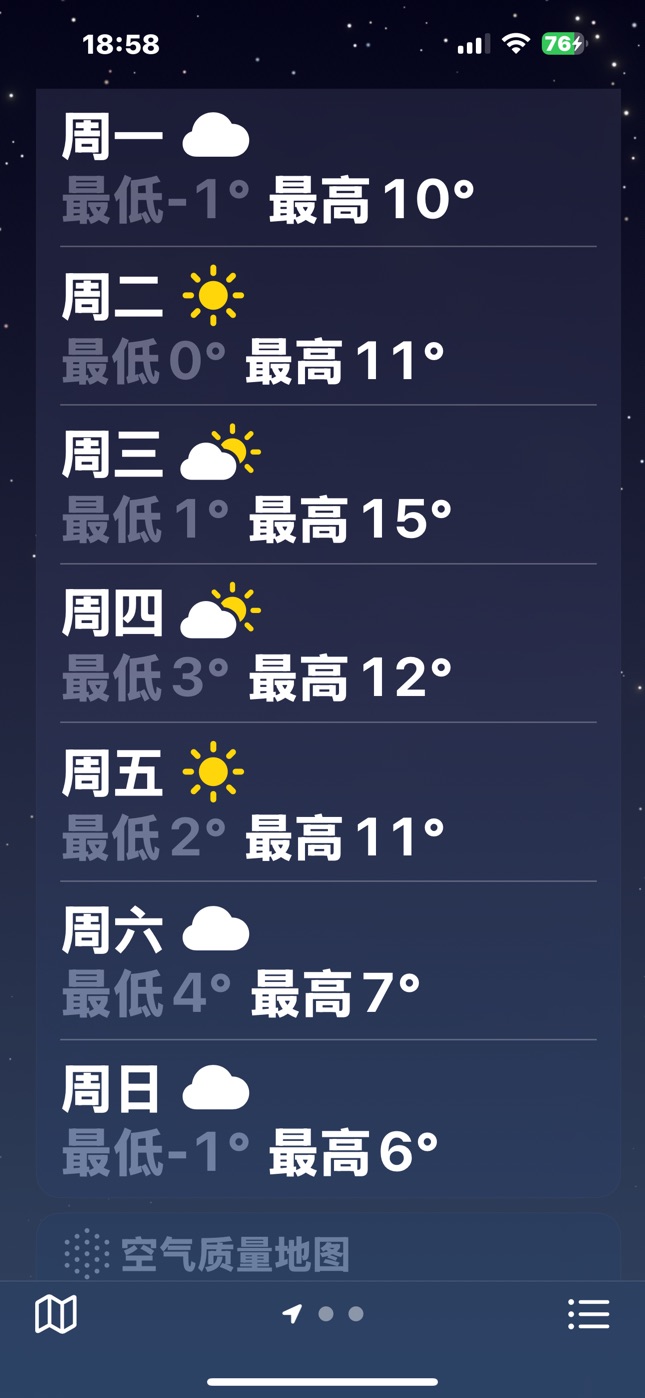The height and width of the screenshot is (1398, 645).
Task: Show 周五 forecast details
Action: 328,803
